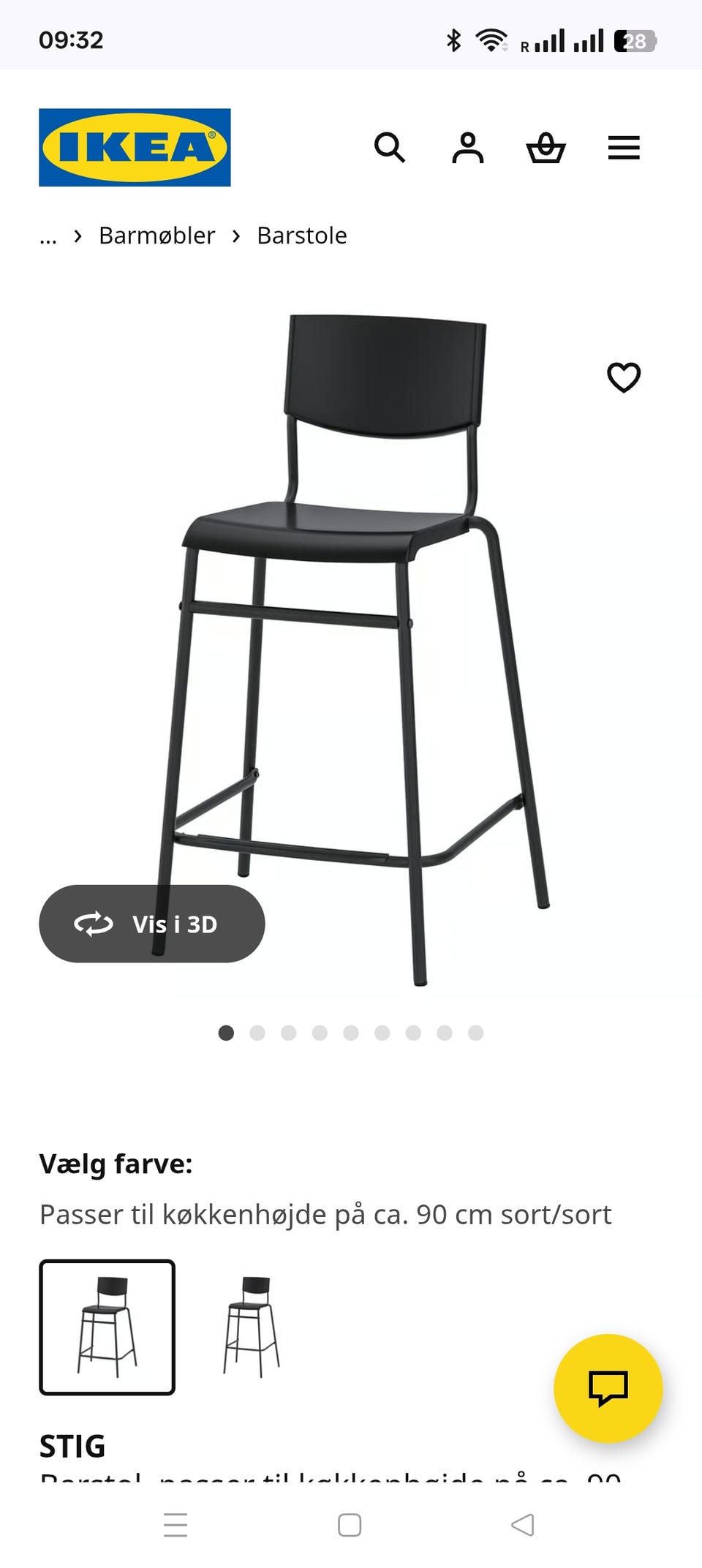Image resolution: width=702 pixels, height=1568 pixels.
Task: Expand the collapsed breadcrumb ellipsis
Action: tap(48, 236)
